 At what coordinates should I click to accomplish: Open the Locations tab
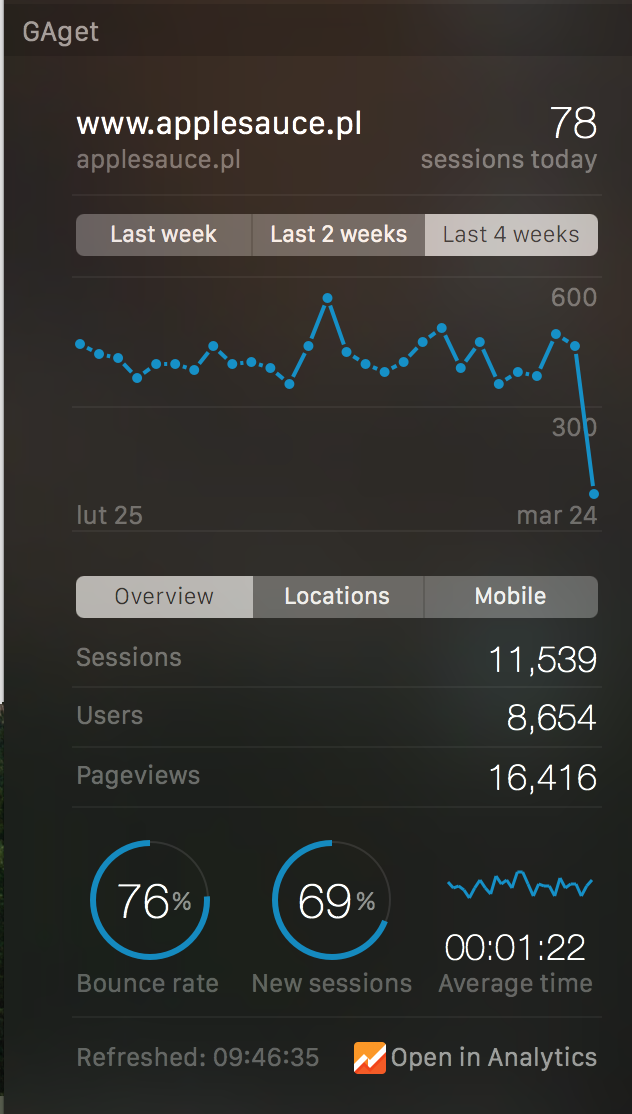coord(337,597)
